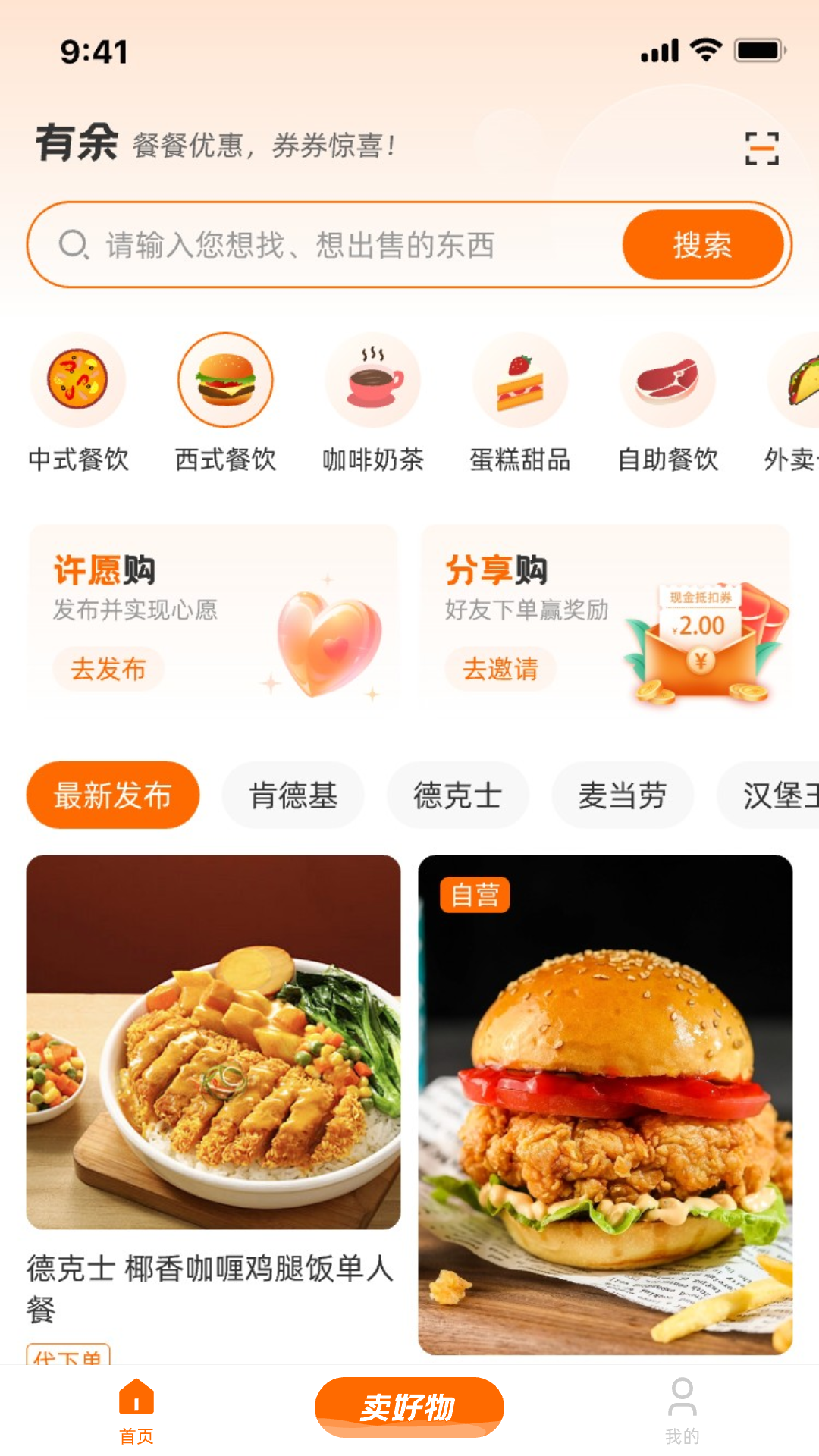Select the 最新发布 filter chip
819x1456 pixels.
coord(113,795)
